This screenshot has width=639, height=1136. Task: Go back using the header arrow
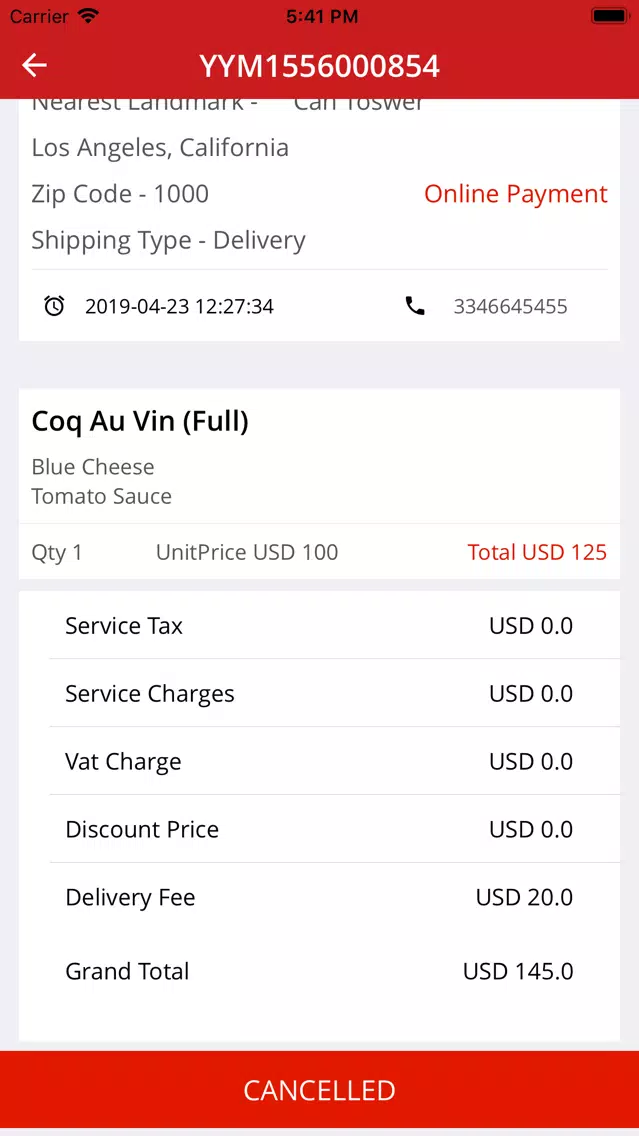[34, 65]
